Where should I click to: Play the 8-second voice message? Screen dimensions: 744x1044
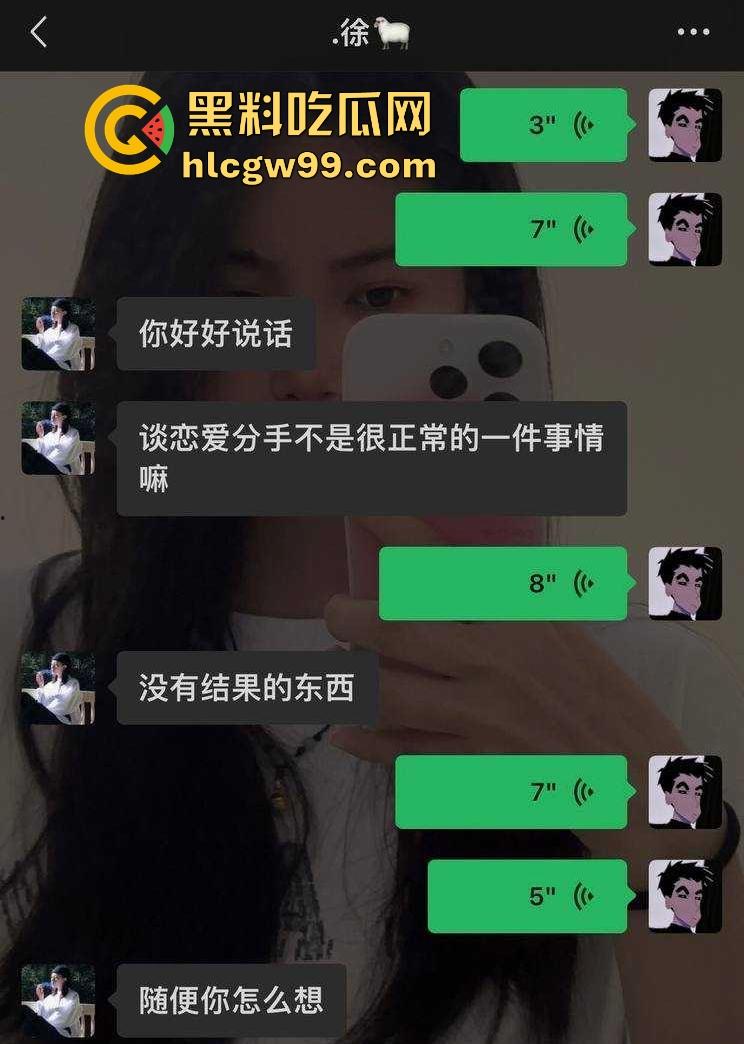pos(503,583)
